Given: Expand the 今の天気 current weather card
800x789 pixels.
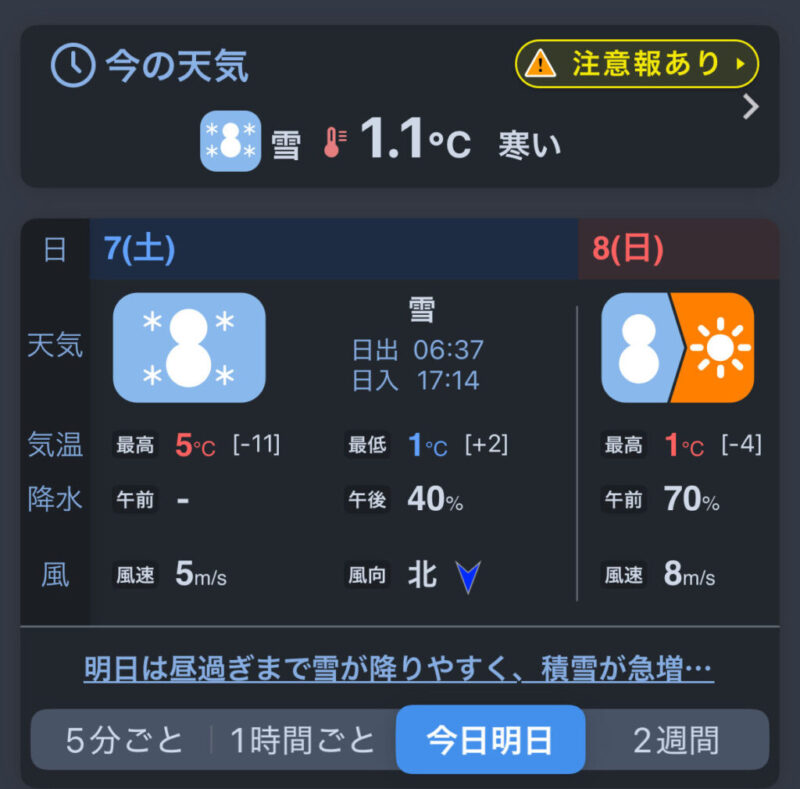Looking at the screenshot, I should (x=751, y=107).
